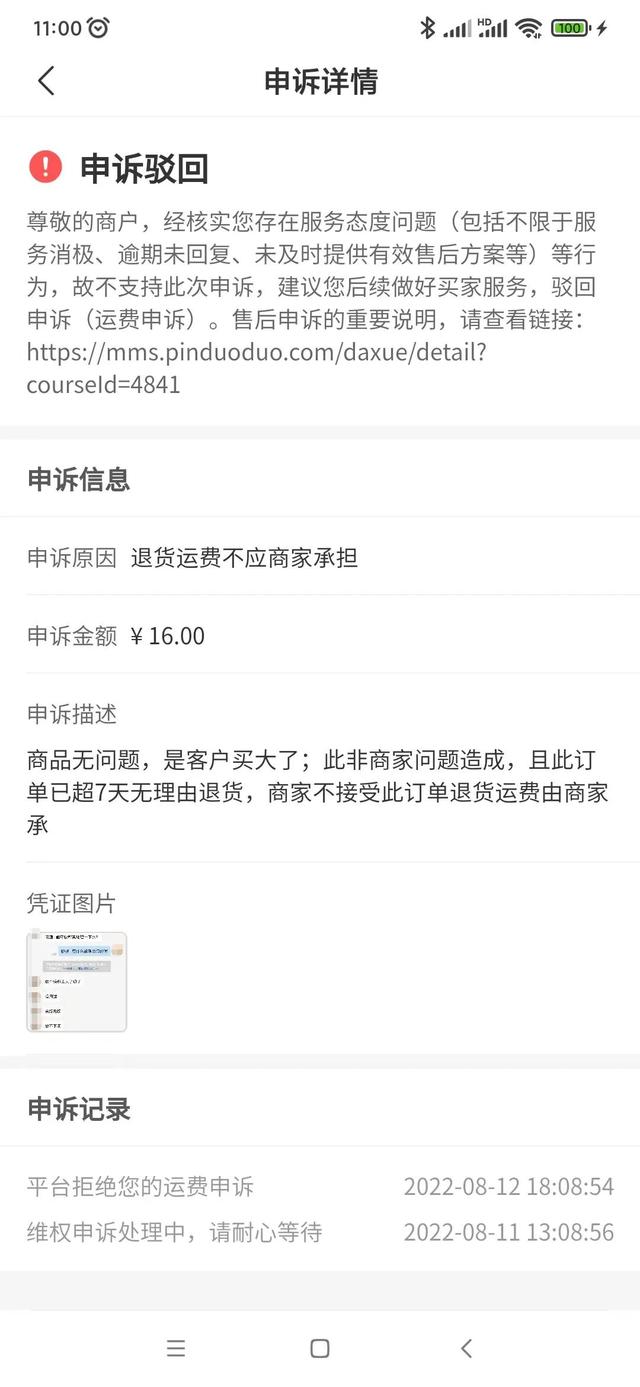The height and width of the screenshot is (1387, 640).
Task: Open recent apps from the navigation bar
Action: point(176,1348)
